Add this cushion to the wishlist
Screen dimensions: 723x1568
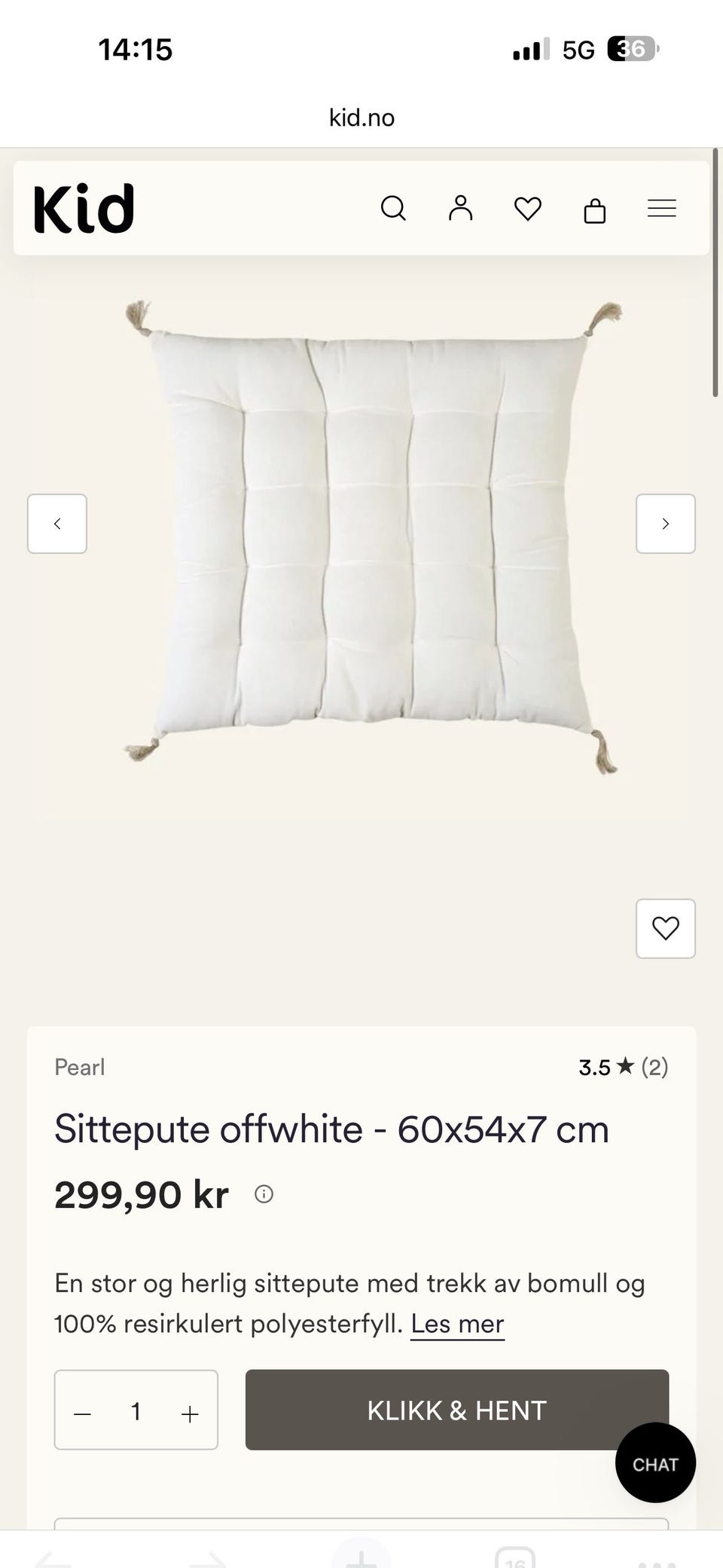[666, 928]
